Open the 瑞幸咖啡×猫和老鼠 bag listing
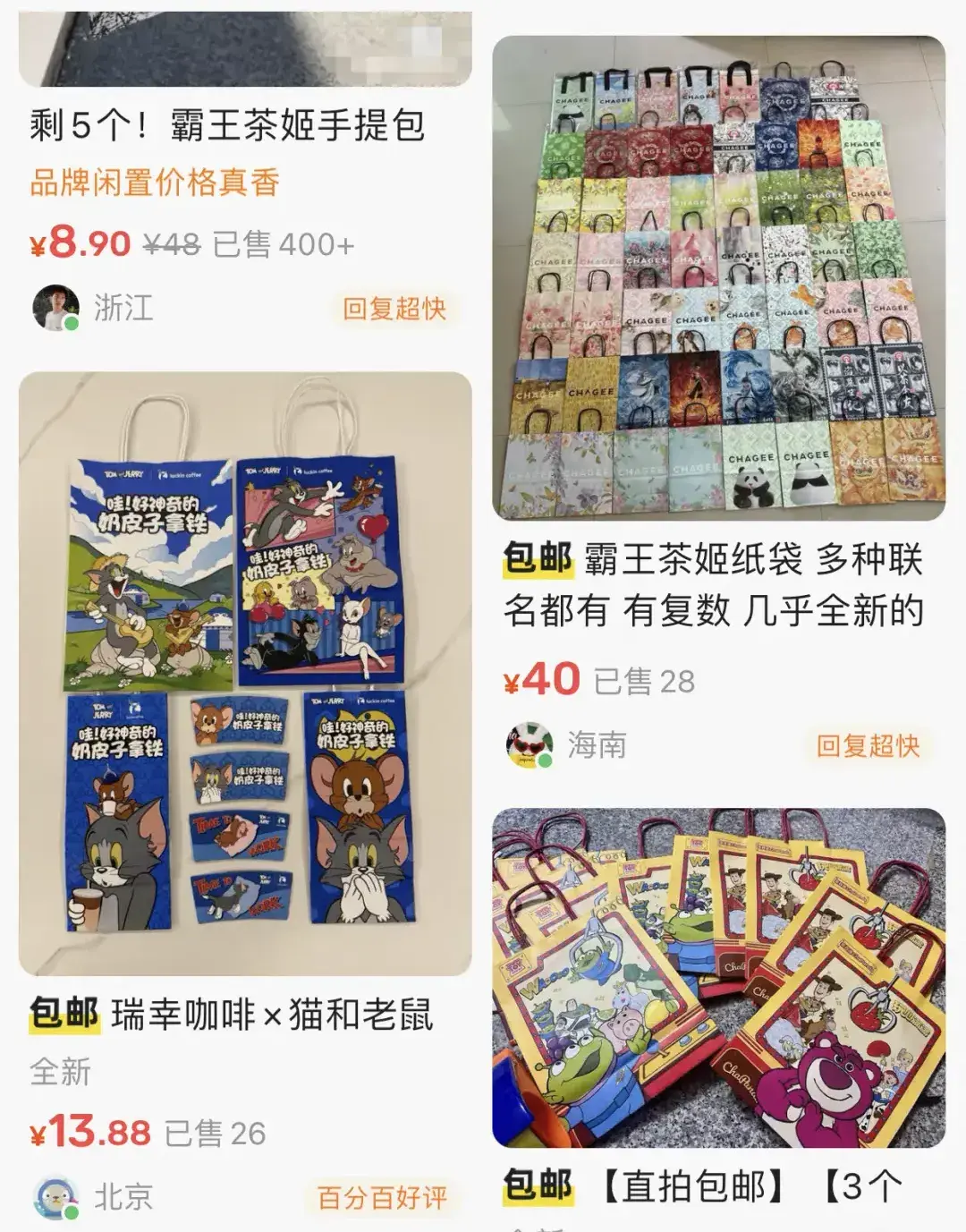Screen dimensions: 966x1232 point(244,673)
